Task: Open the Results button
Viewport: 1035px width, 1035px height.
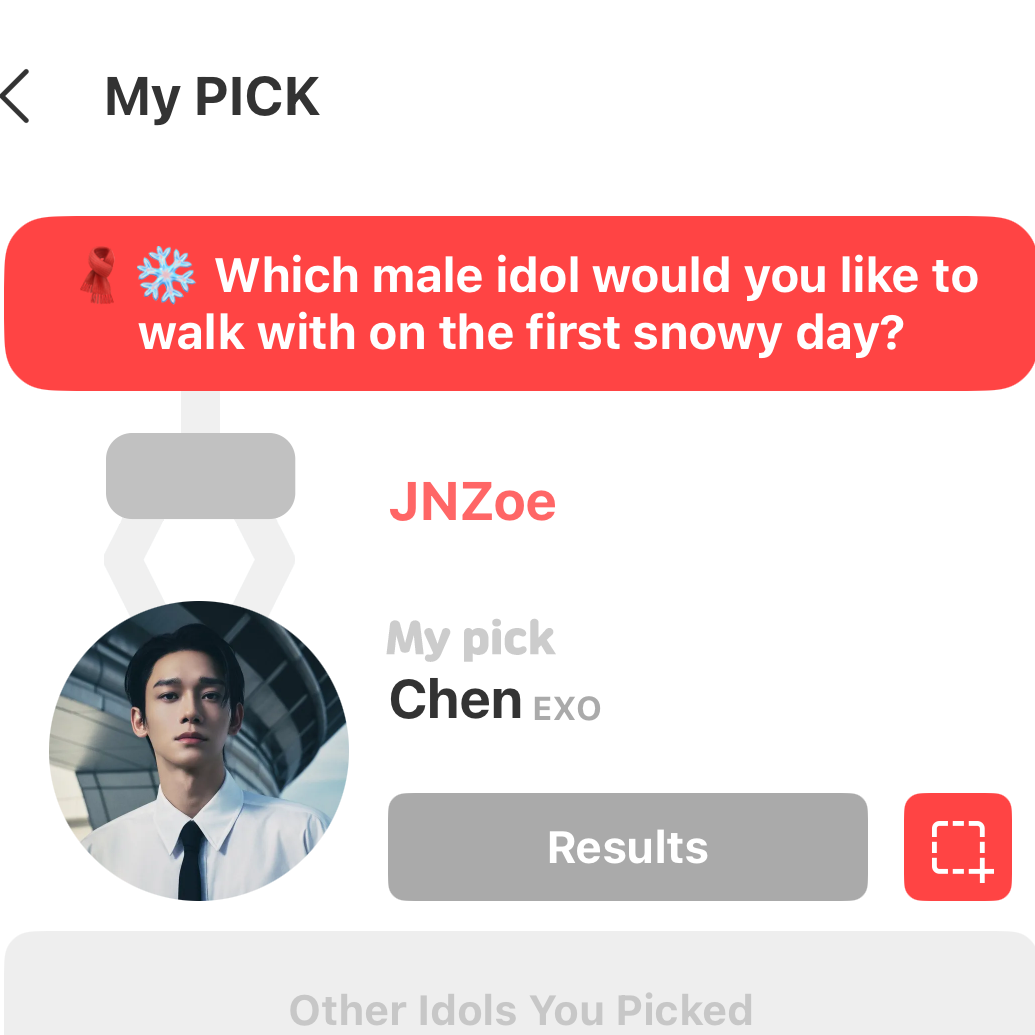Action: (627, 847)
